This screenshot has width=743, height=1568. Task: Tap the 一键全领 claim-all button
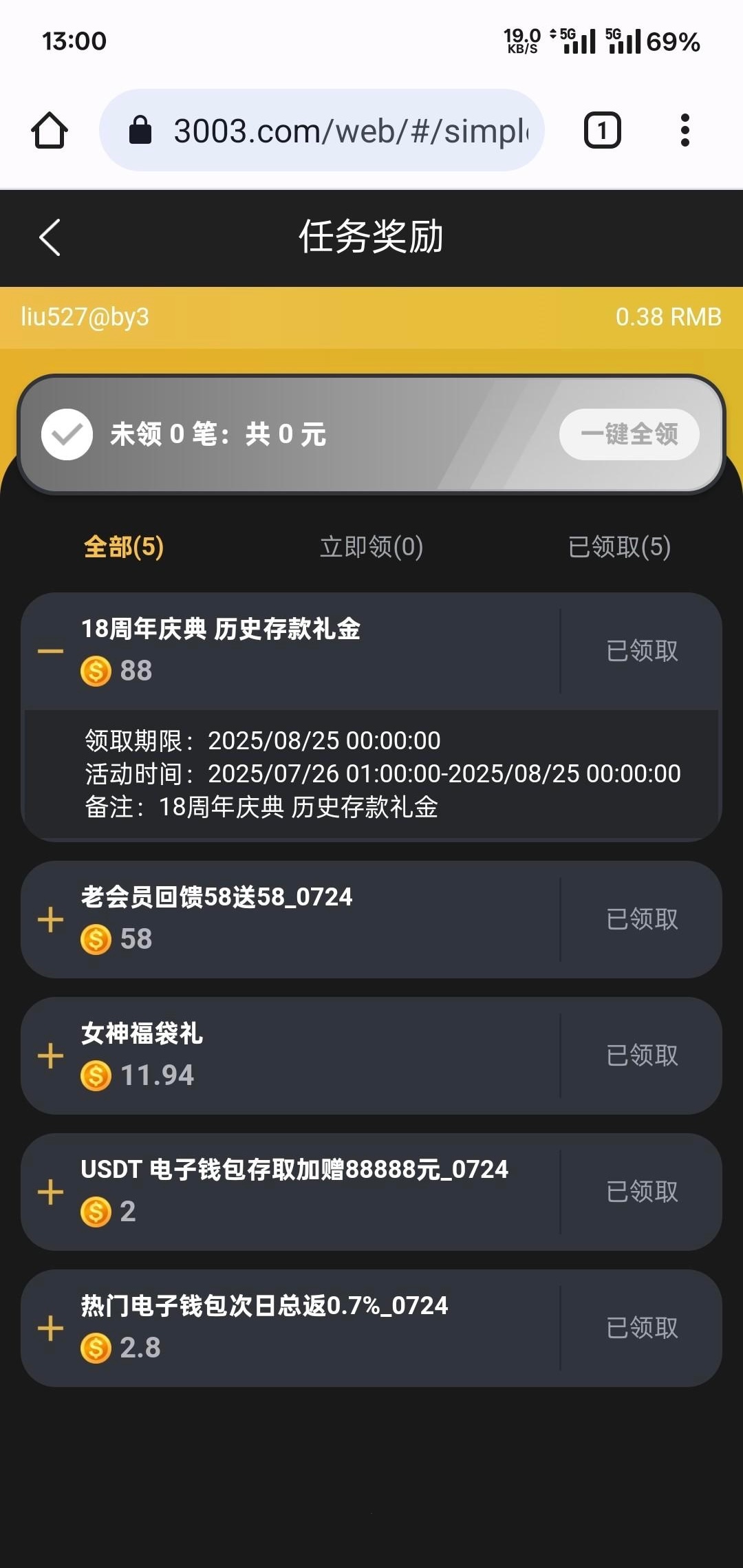point(629,434)
